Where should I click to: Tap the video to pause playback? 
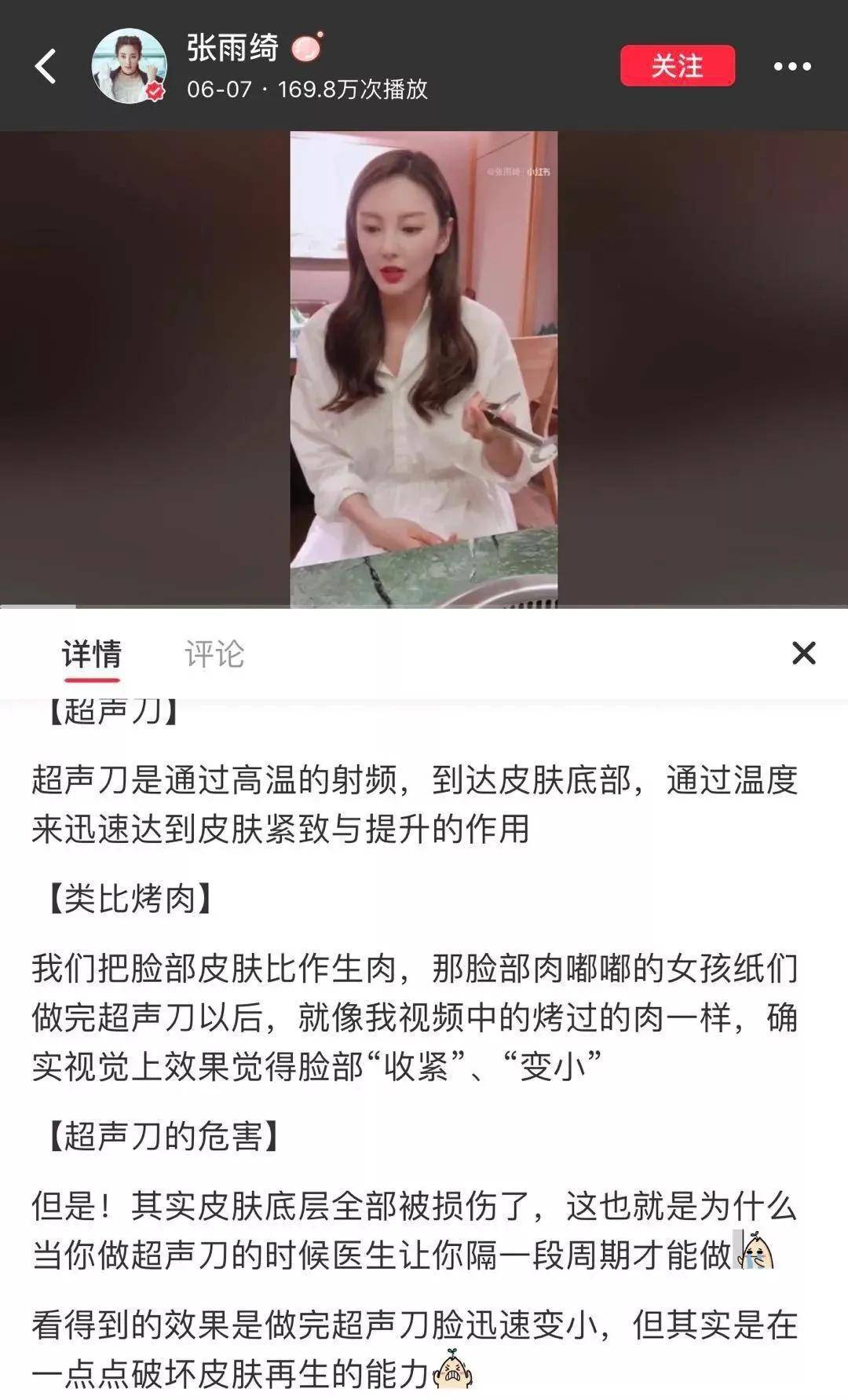(x=424, y=369)
